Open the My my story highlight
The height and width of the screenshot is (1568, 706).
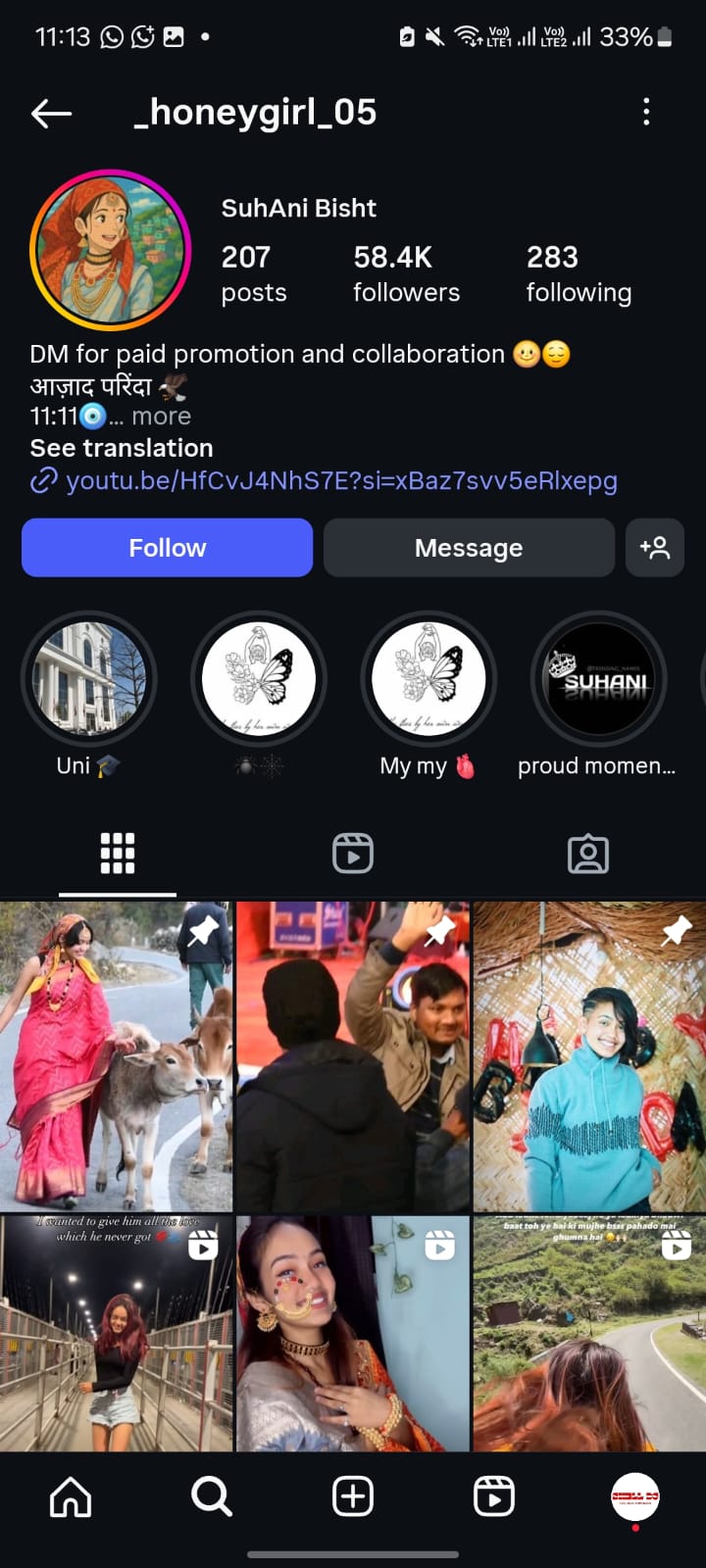(429, 678)
